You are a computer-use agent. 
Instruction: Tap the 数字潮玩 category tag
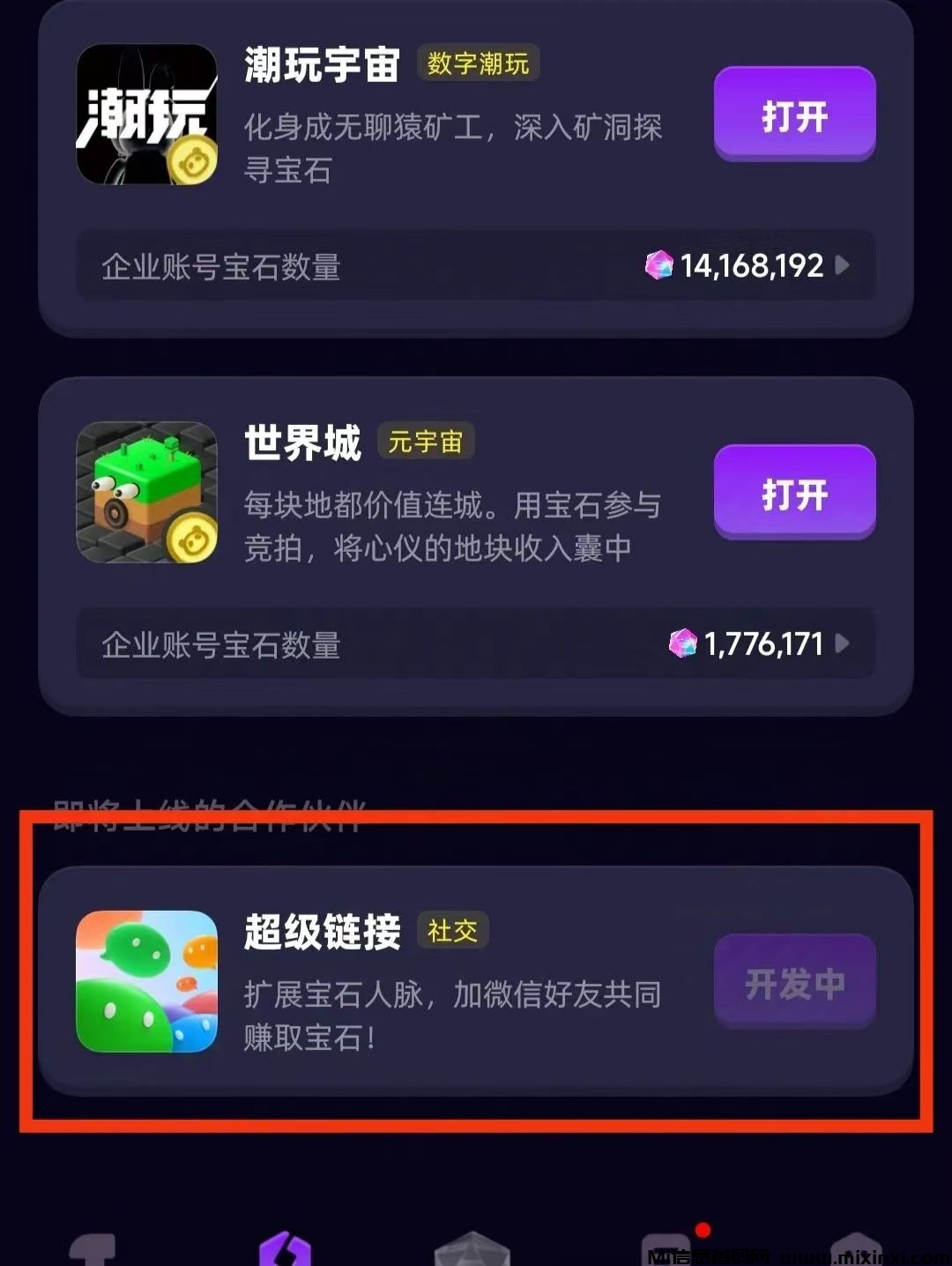coord(477,64)
